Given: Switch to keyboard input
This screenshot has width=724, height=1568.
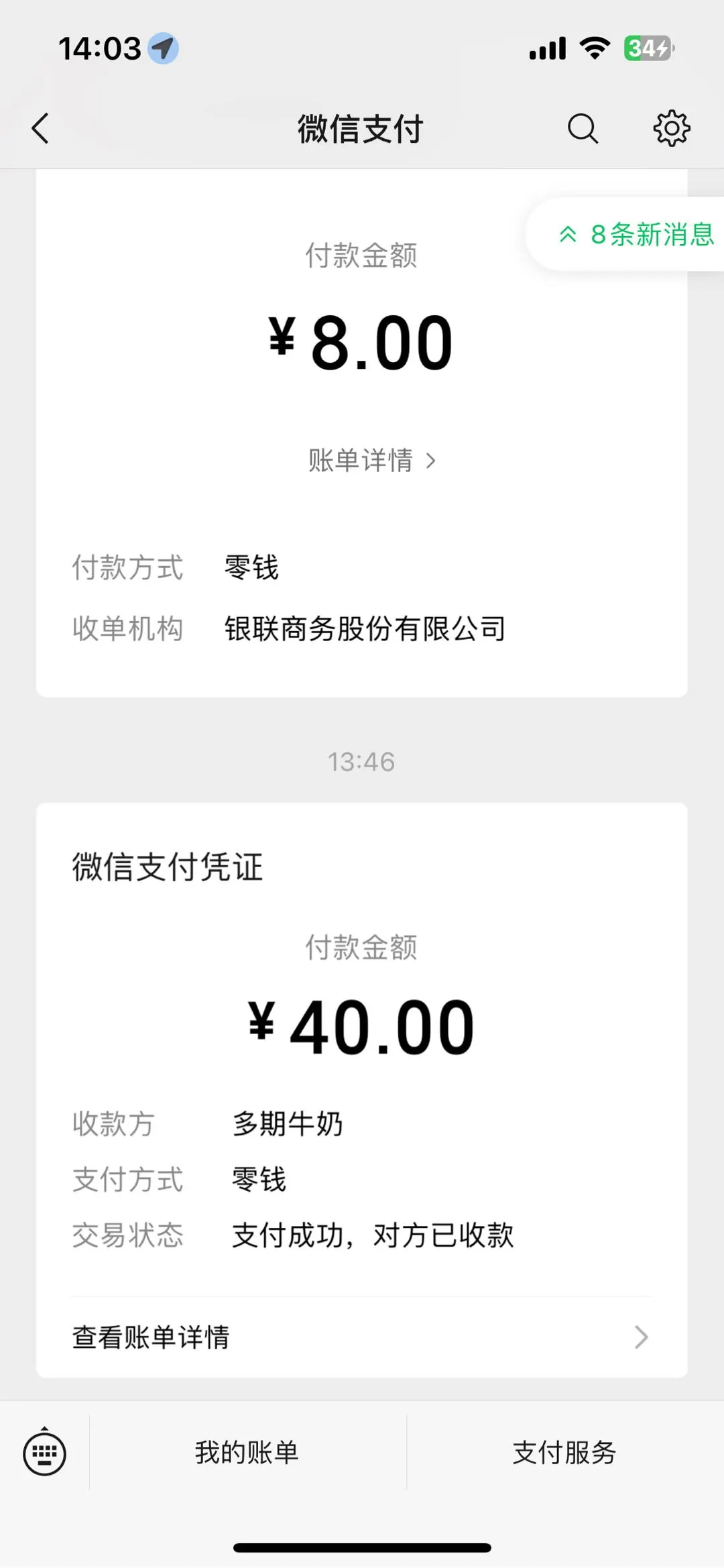Looking at the screenshot, I should 44,1453.
